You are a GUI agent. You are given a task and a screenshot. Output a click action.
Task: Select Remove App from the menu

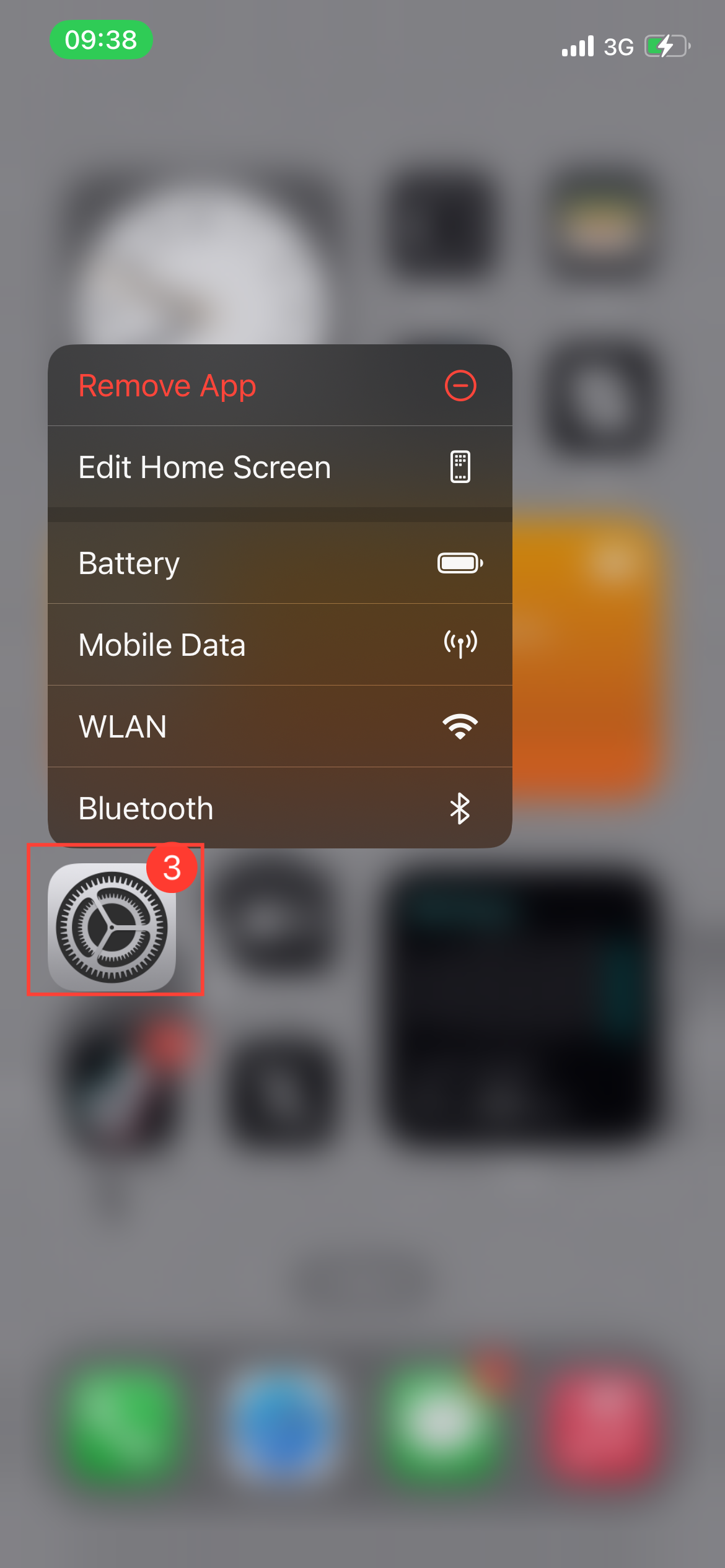[x=279, y=386]
